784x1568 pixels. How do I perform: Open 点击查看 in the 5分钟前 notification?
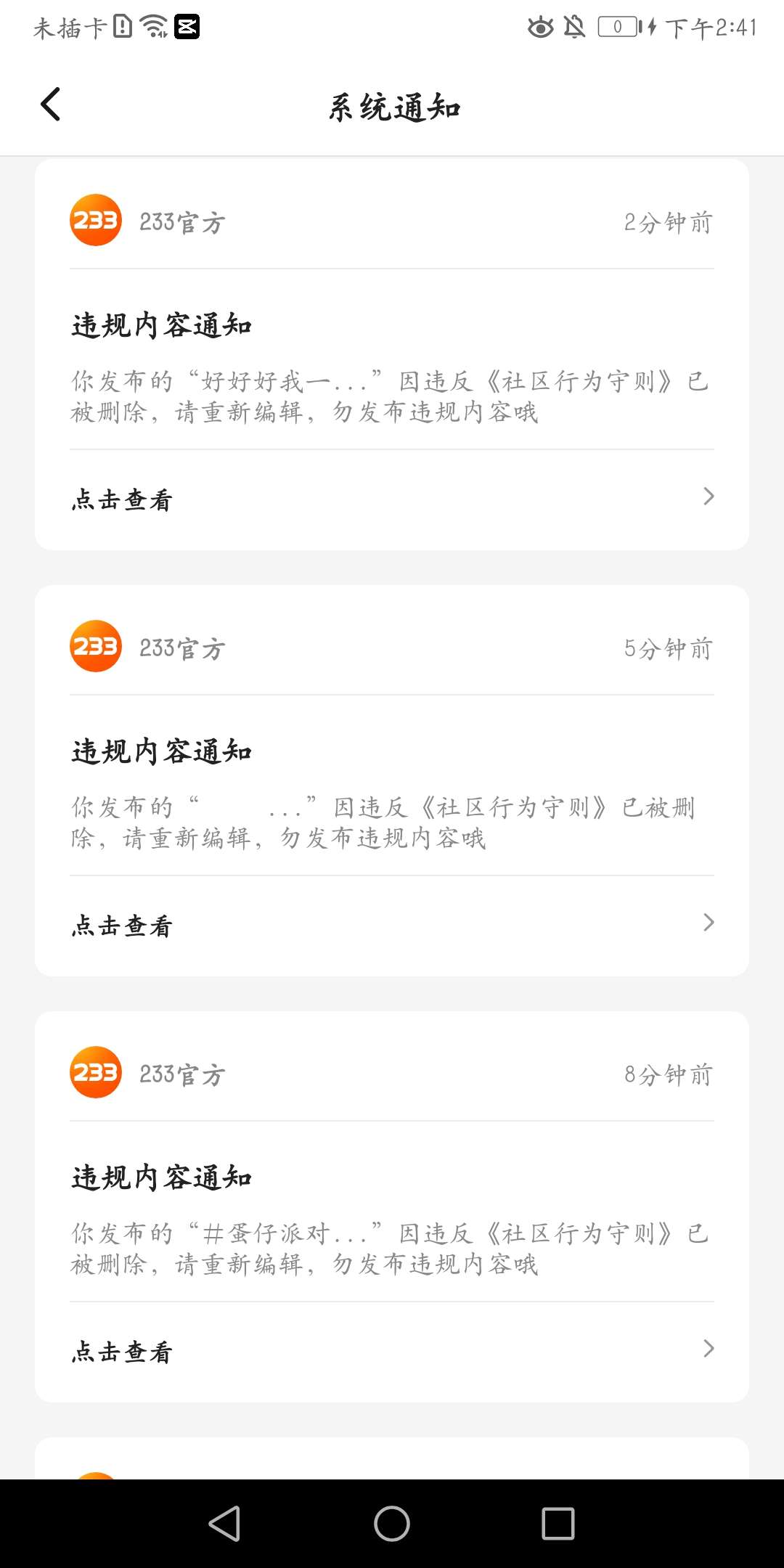(x=392, y=925)
